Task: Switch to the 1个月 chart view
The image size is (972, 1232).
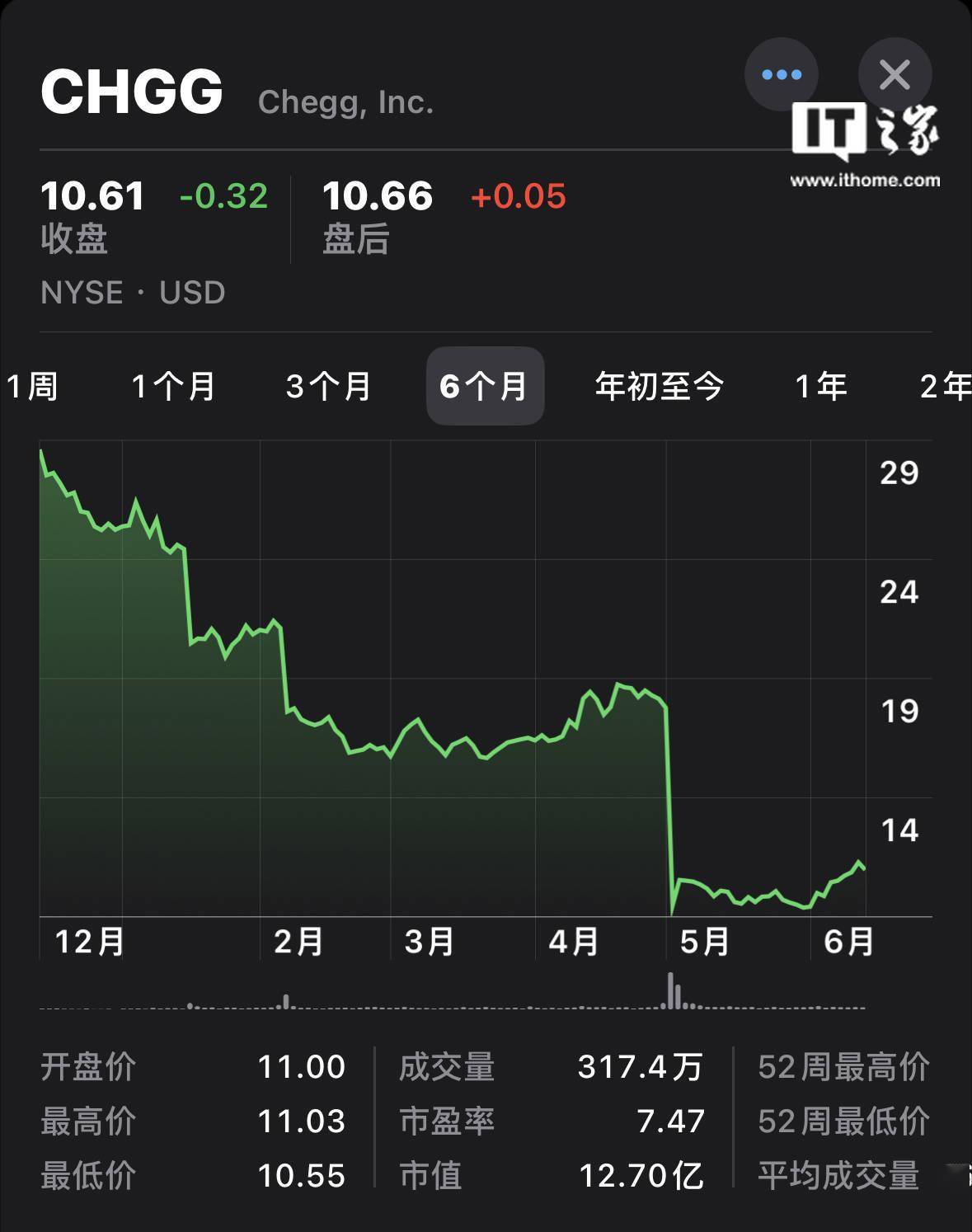Action: click(174, 386)
